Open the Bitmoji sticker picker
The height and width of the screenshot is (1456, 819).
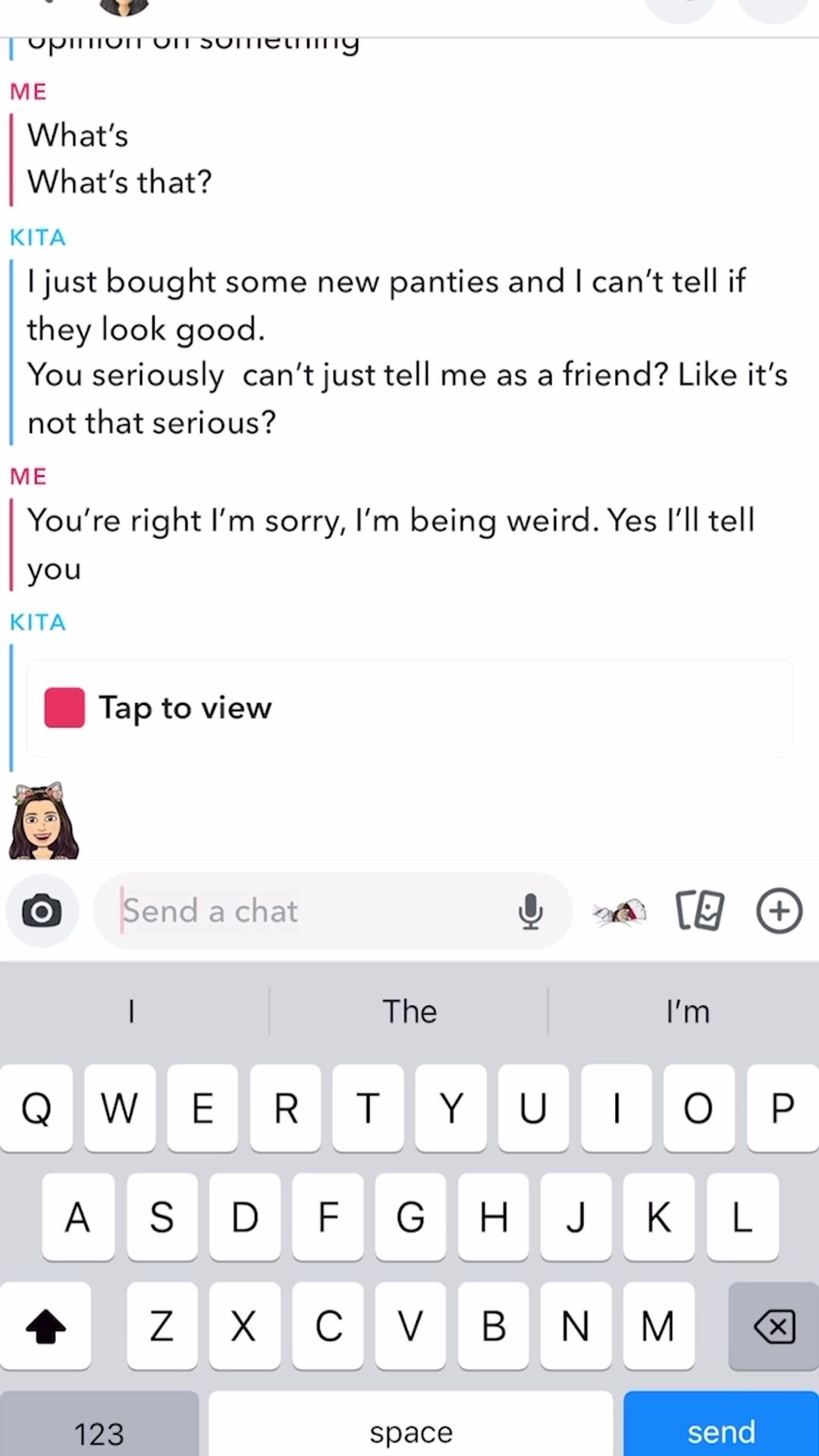coord(620,912)
